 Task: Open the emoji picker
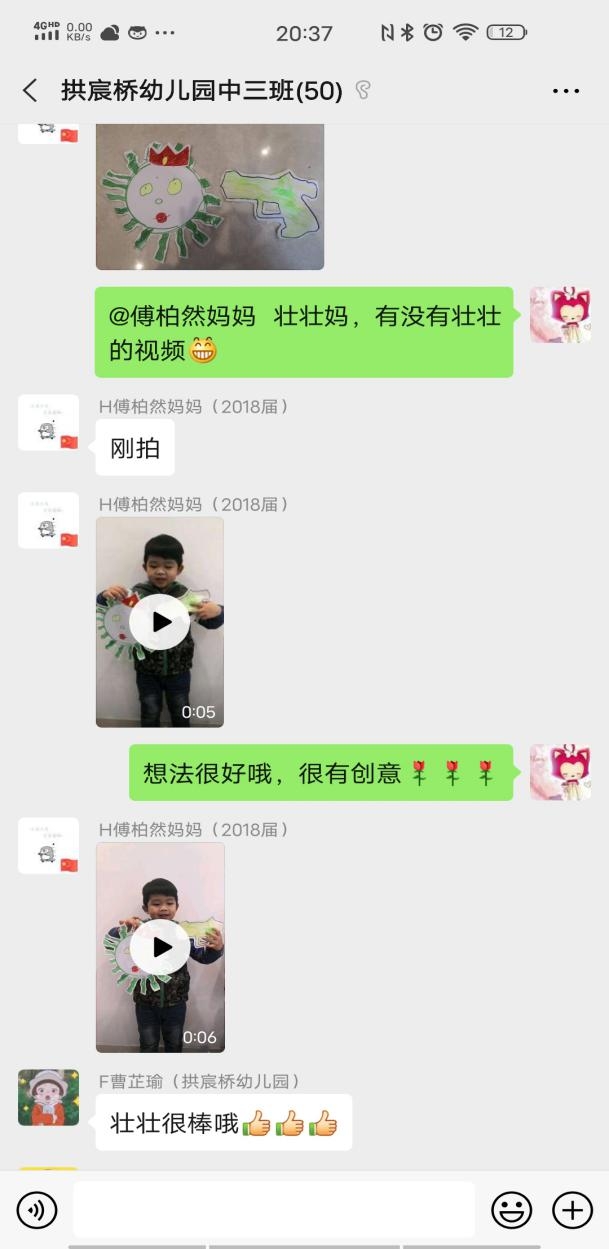pos(511,1211)
